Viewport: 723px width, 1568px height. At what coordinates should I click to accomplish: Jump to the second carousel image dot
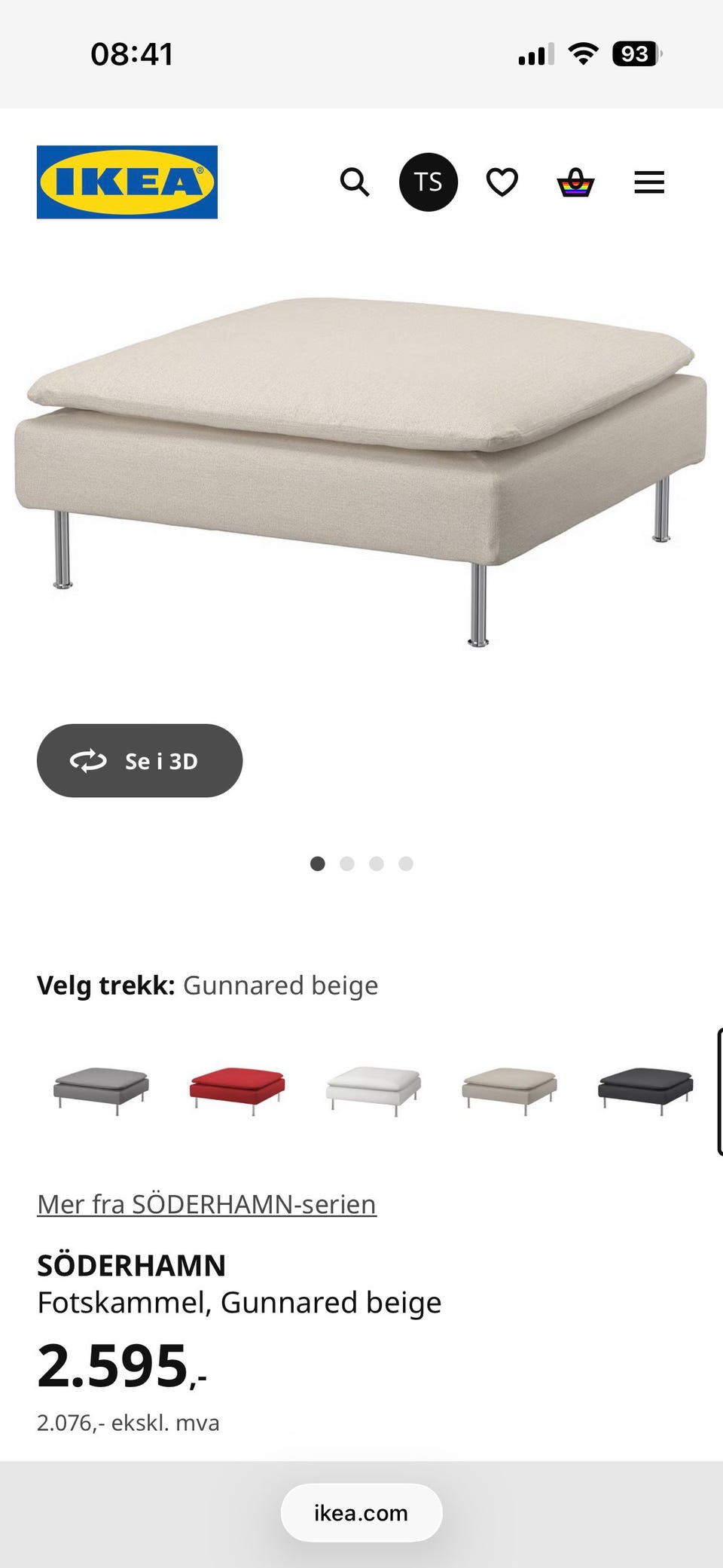point(347,864)
